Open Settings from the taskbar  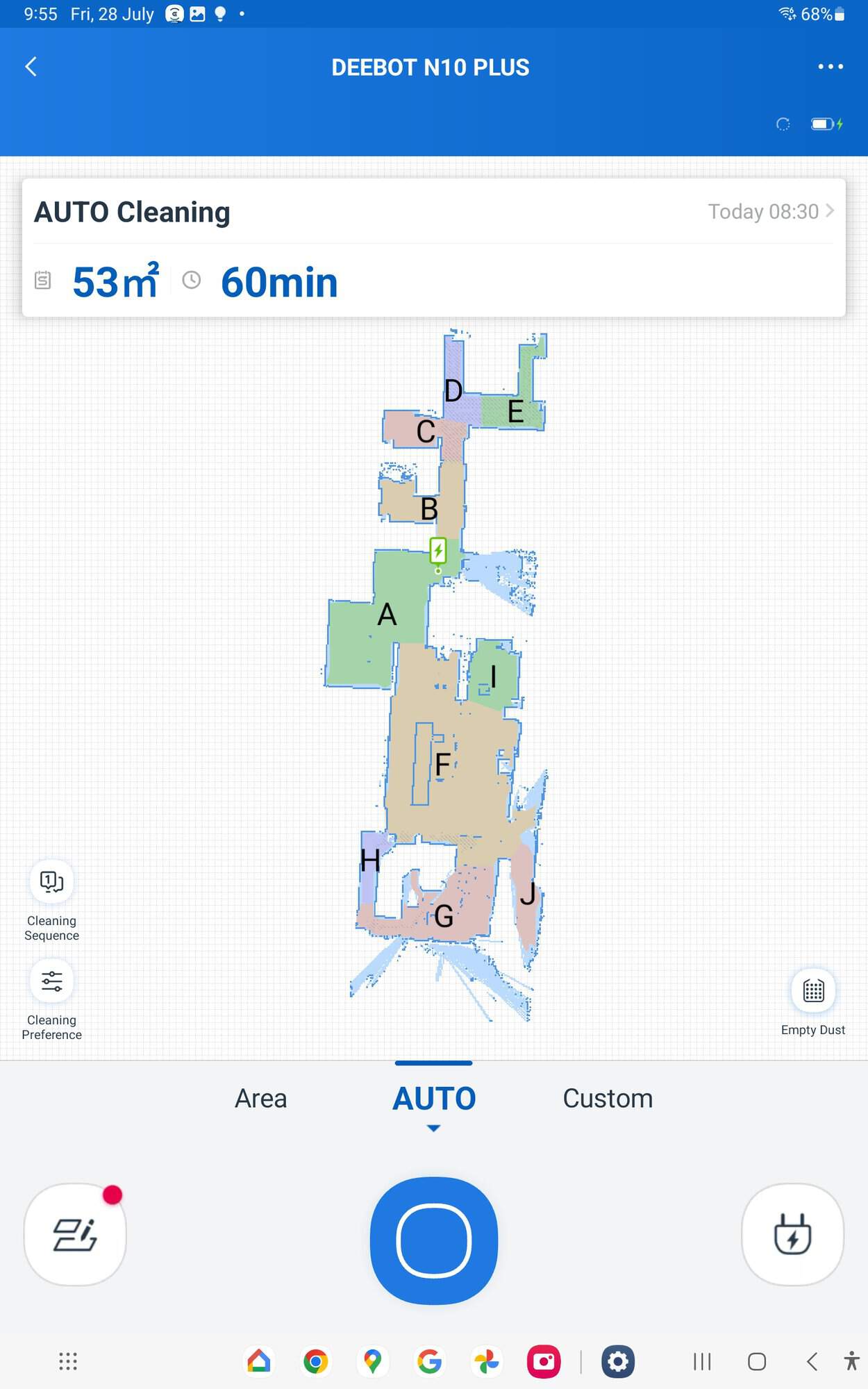tap(618, 1361)
